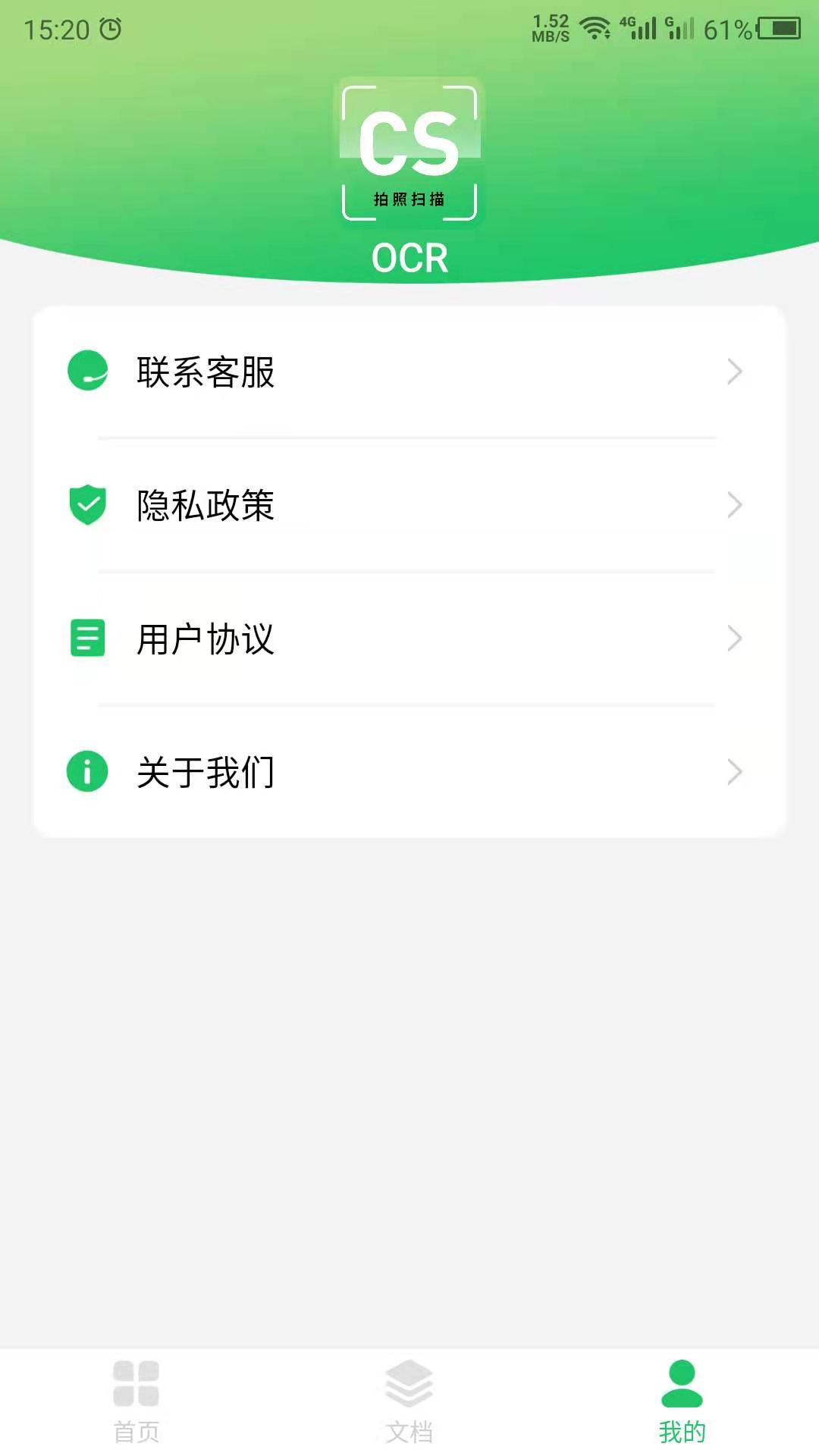Switch to the 文档 tab
819x1456 pixels.
[409, 1407]
